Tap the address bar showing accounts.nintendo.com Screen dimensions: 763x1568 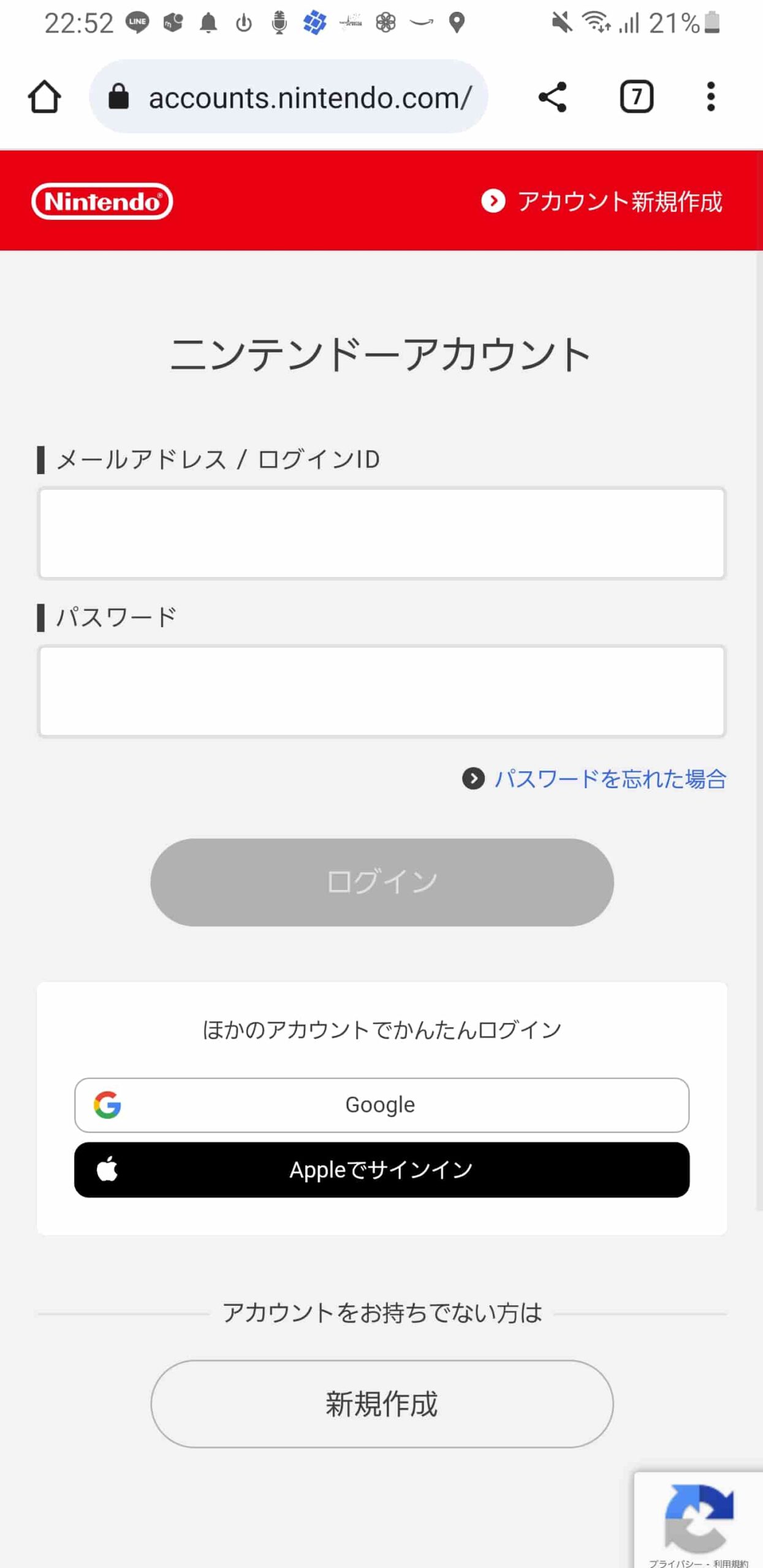click(x=289, y=97)
